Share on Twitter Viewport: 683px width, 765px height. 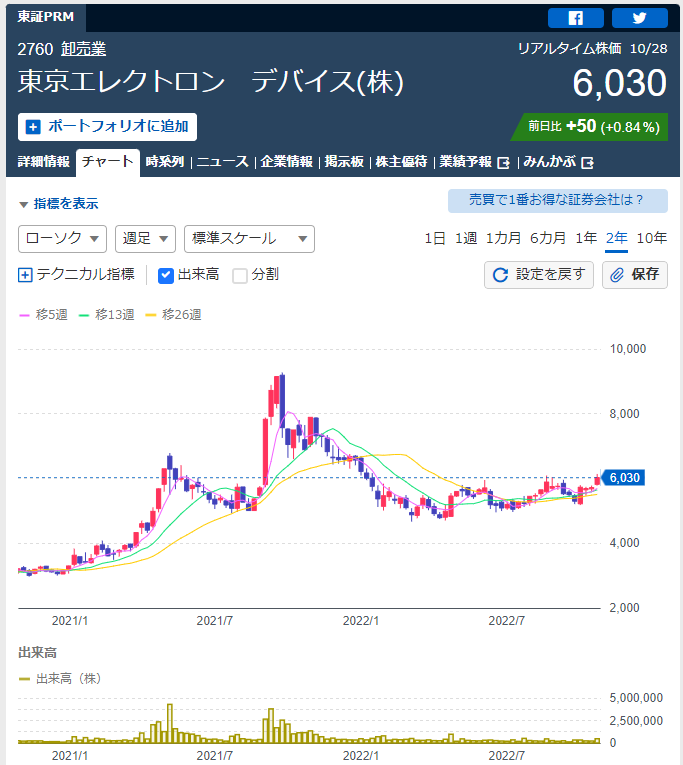tap(639, 18)
